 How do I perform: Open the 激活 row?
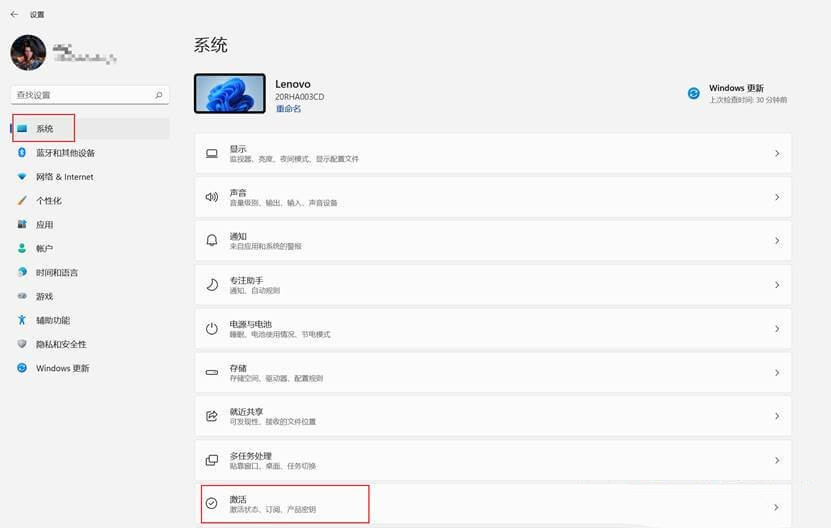coord(492,504)
